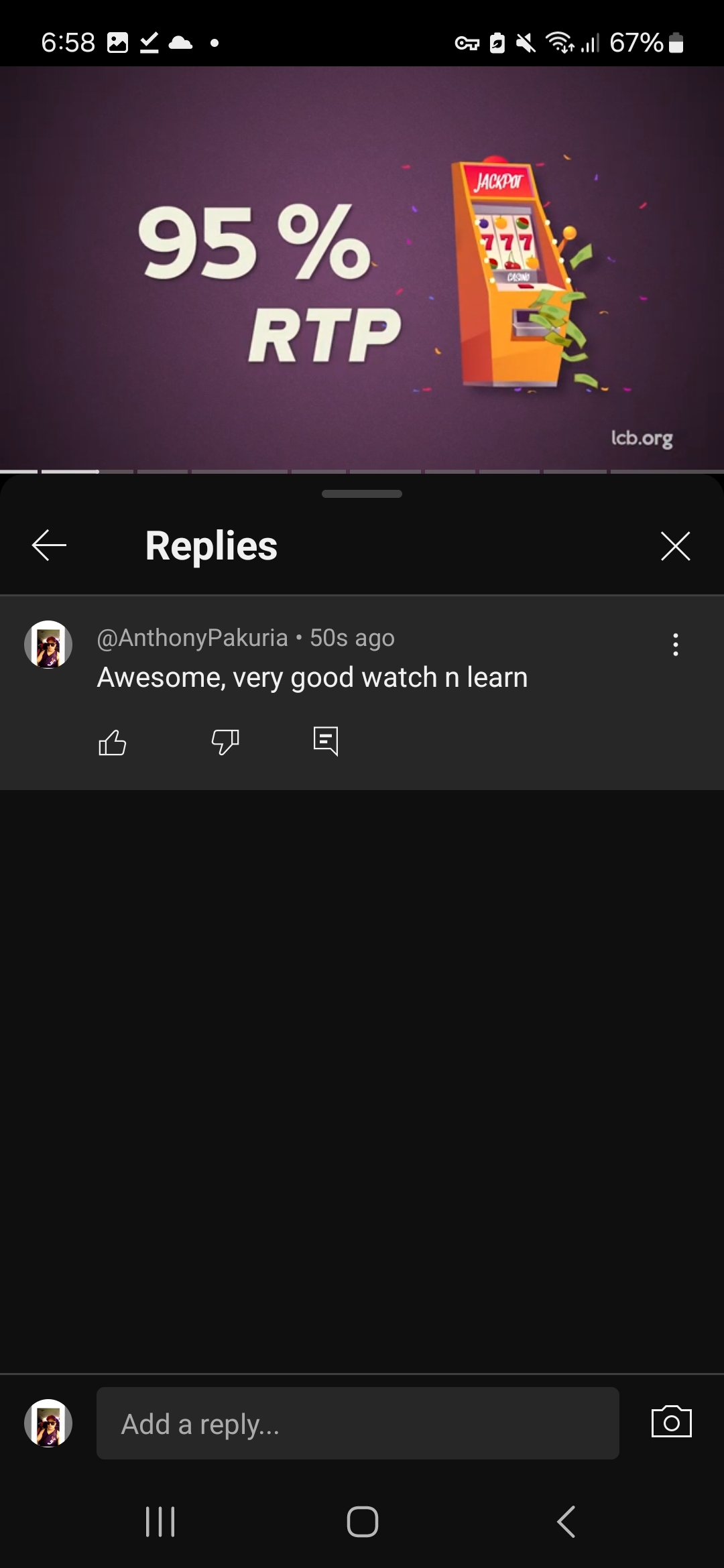
Task: Open the @AnthonyPakuria channel link
Action: click(x=192, y=638)
